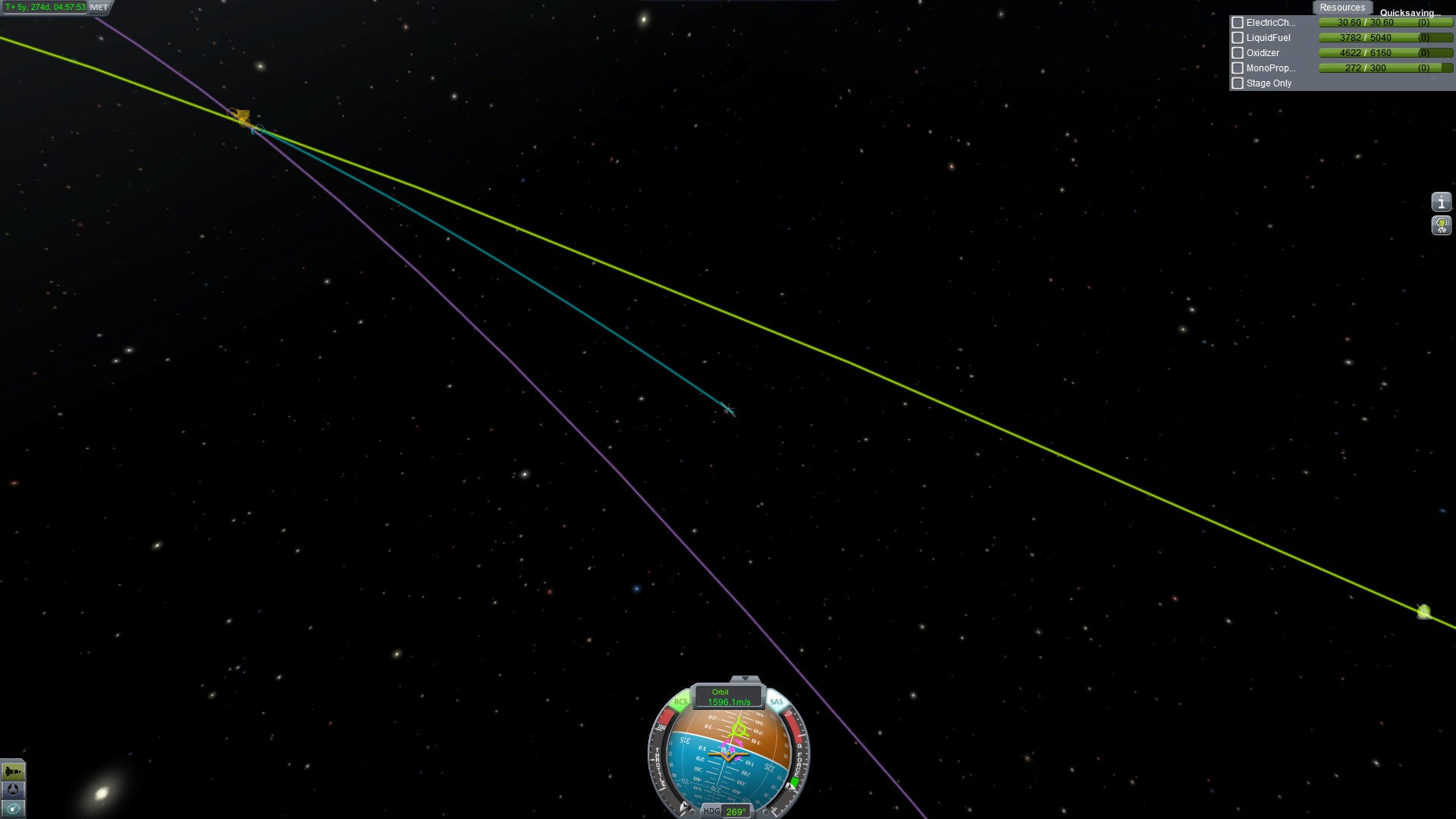Screen dimensions: 1456x819
Task: Toggle the RCS indicator on the navball
Action: click(x=680, y=702)
